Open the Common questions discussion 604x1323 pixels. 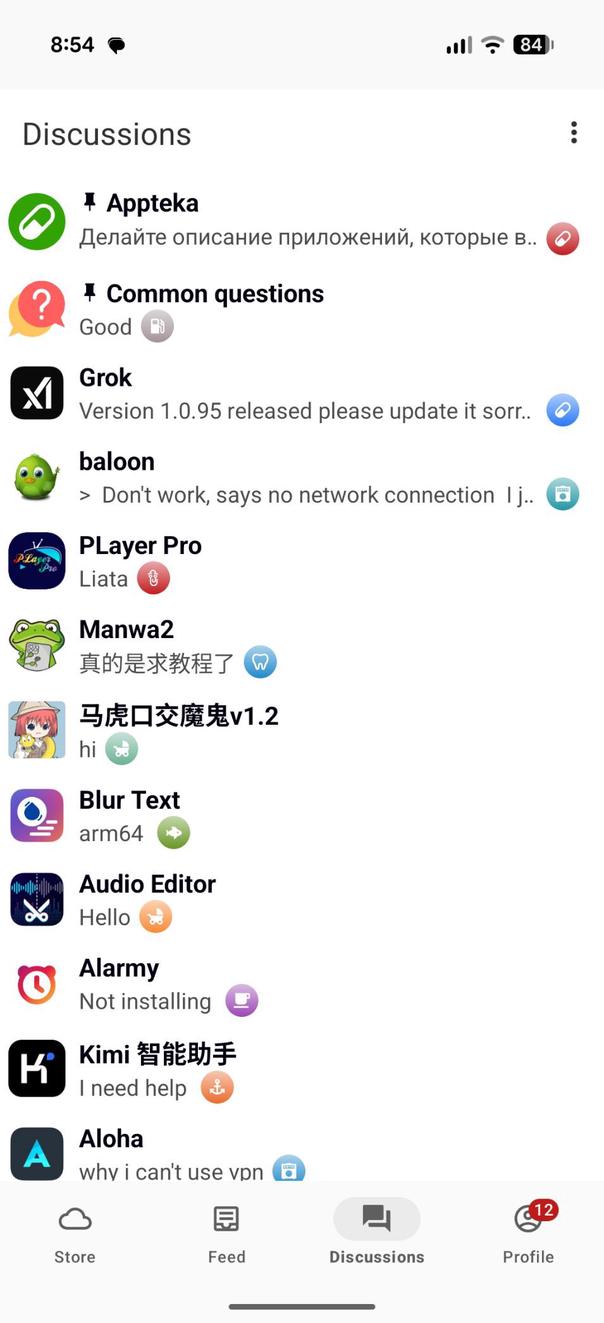pos(300,310)
